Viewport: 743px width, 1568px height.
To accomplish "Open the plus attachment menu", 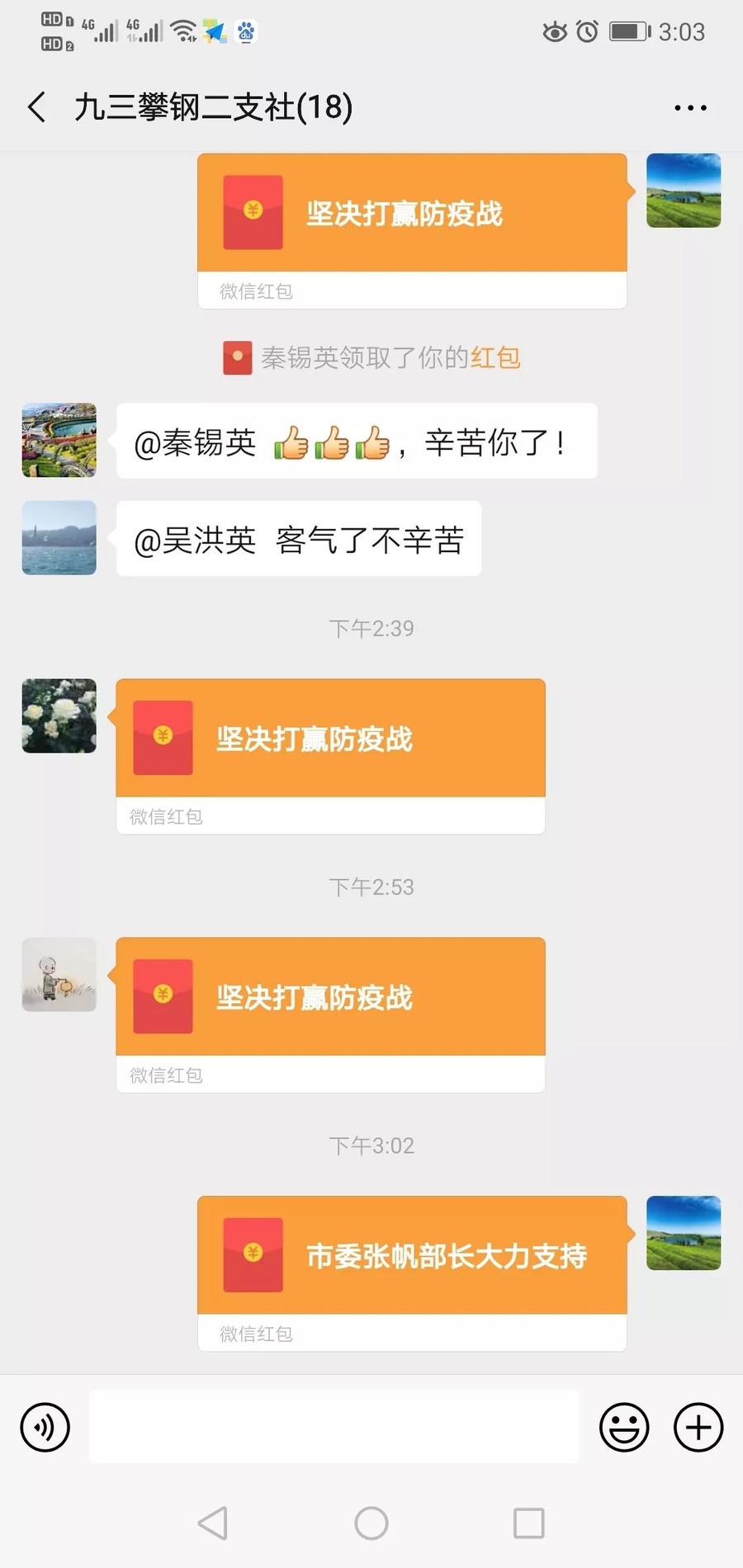I will tap(698, 1427).
